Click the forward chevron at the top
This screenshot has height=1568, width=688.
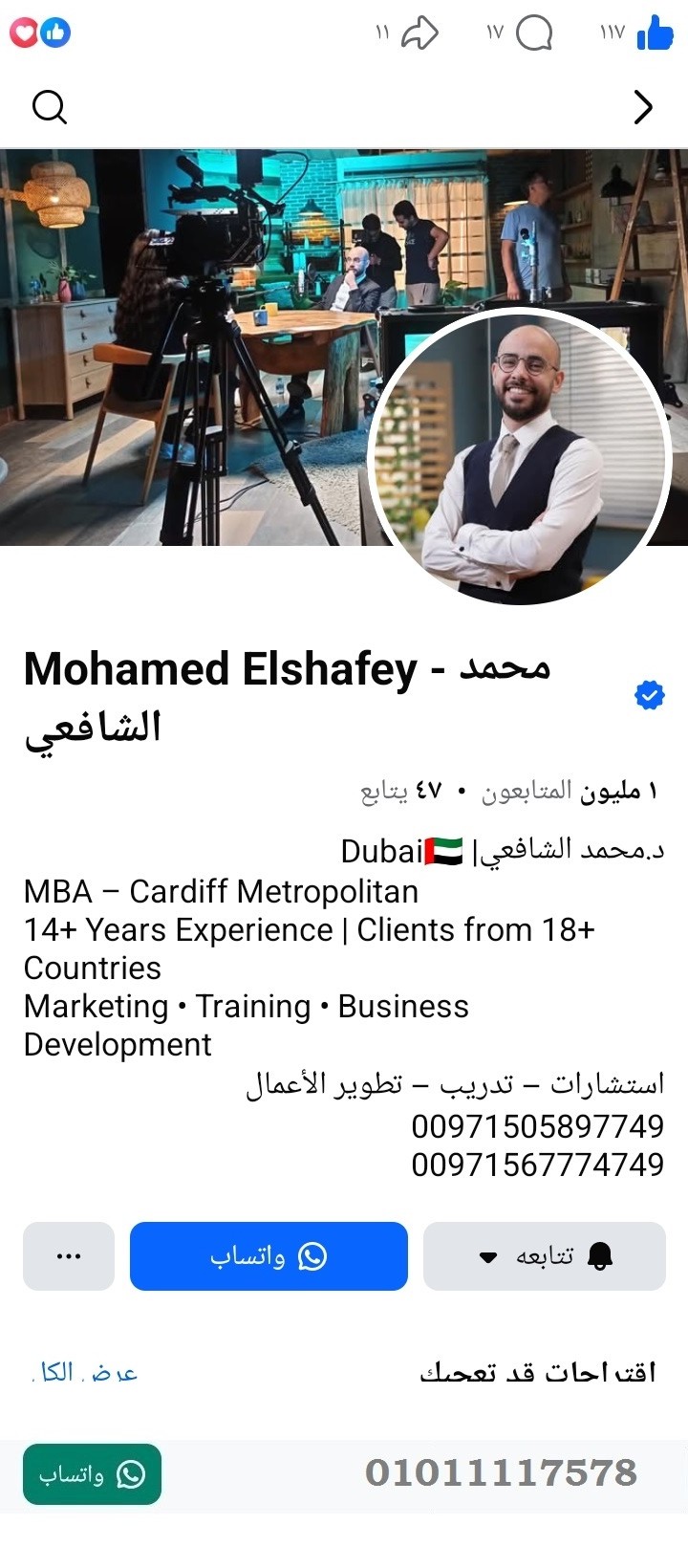click(642, 107)
